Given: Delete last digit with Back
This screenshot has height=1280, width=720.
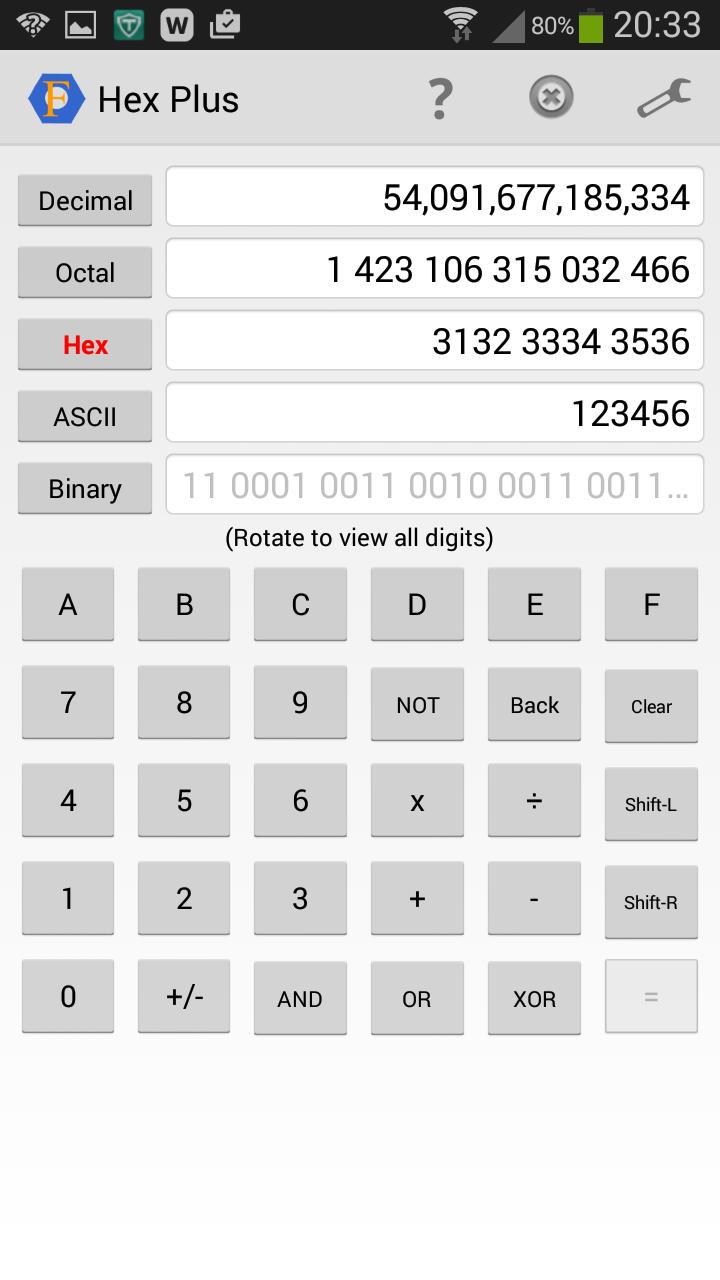Looking at the screenshot, I should click(534, 705).
